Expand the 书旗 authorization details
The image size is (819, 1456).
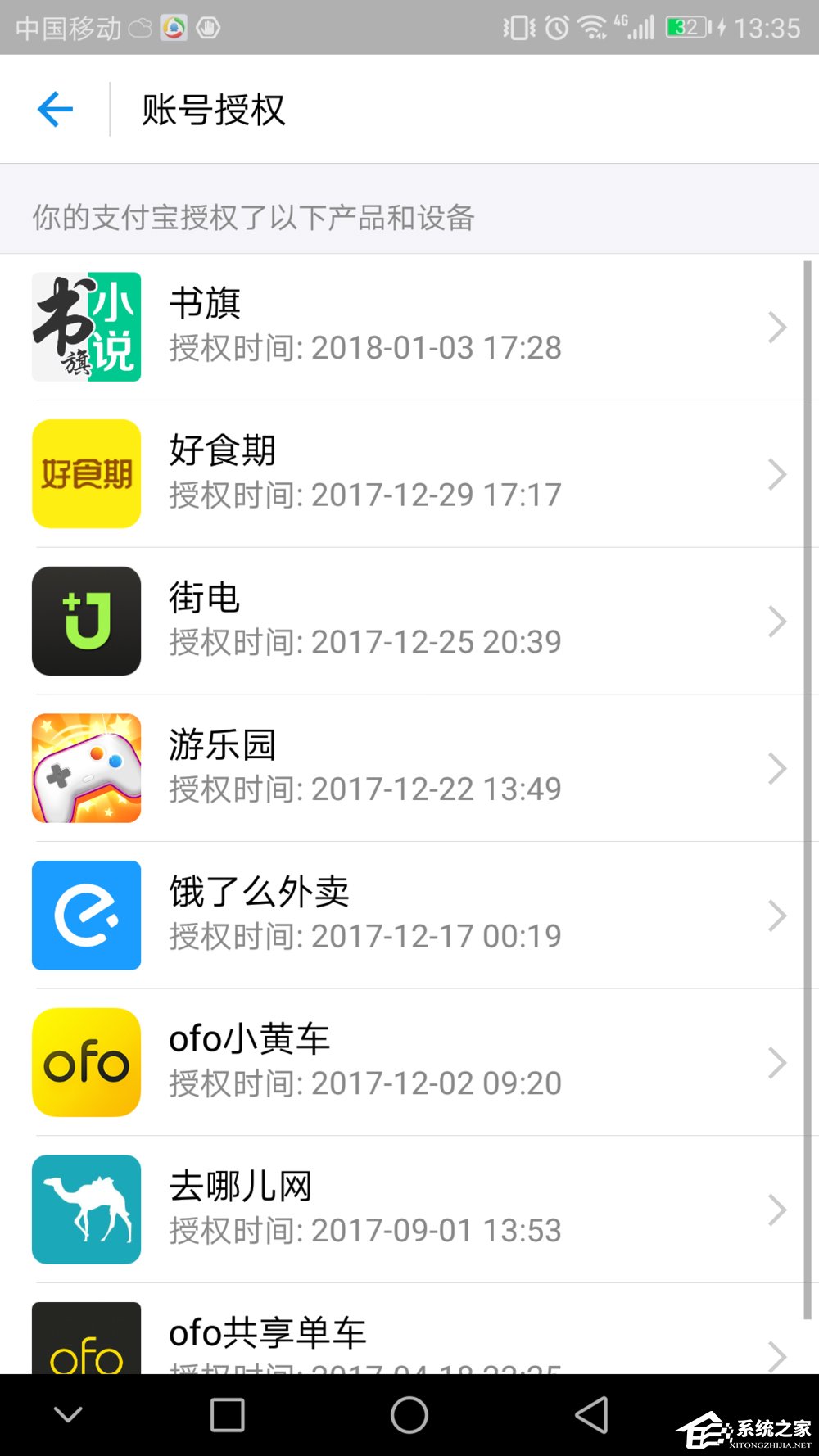778,326
